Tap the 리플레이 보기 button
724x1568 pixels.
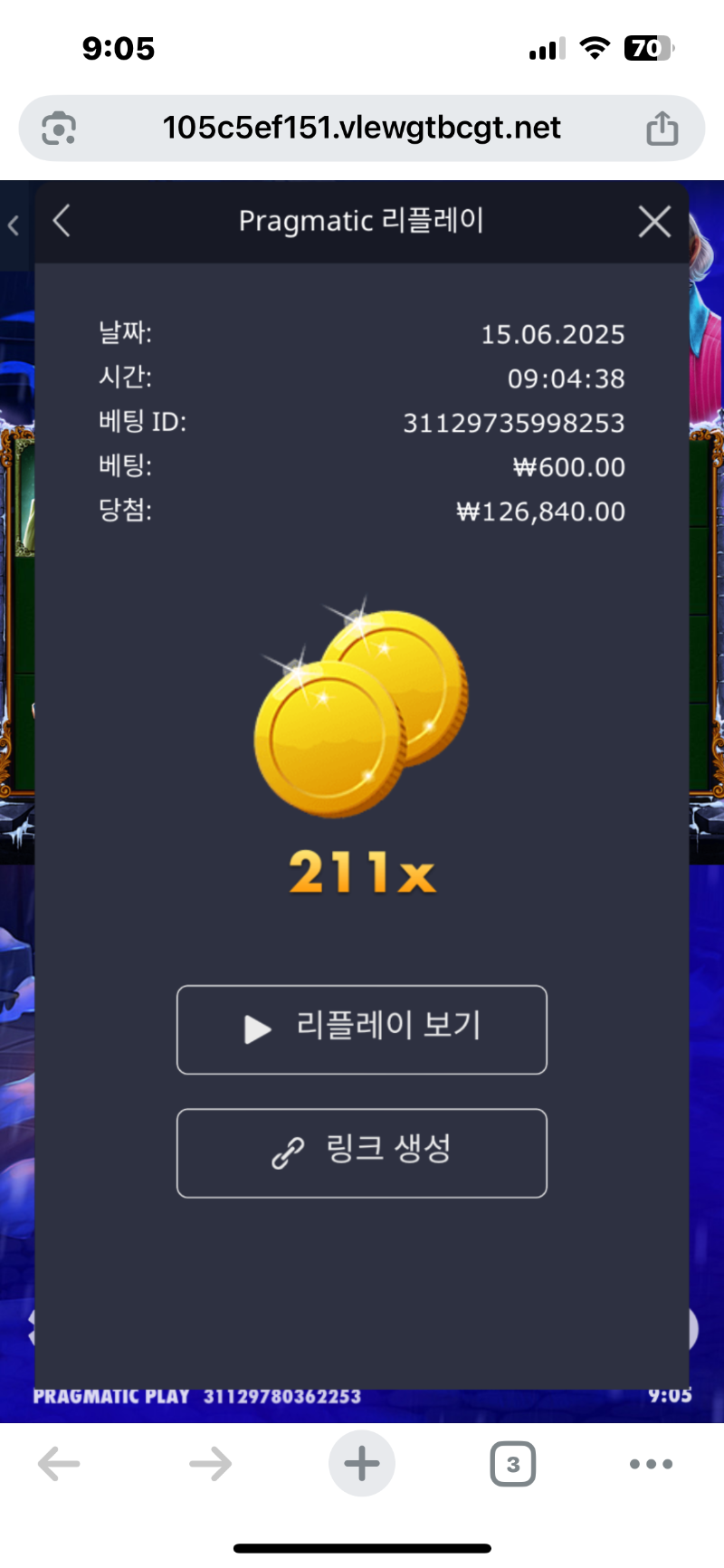click(362, 1029)
